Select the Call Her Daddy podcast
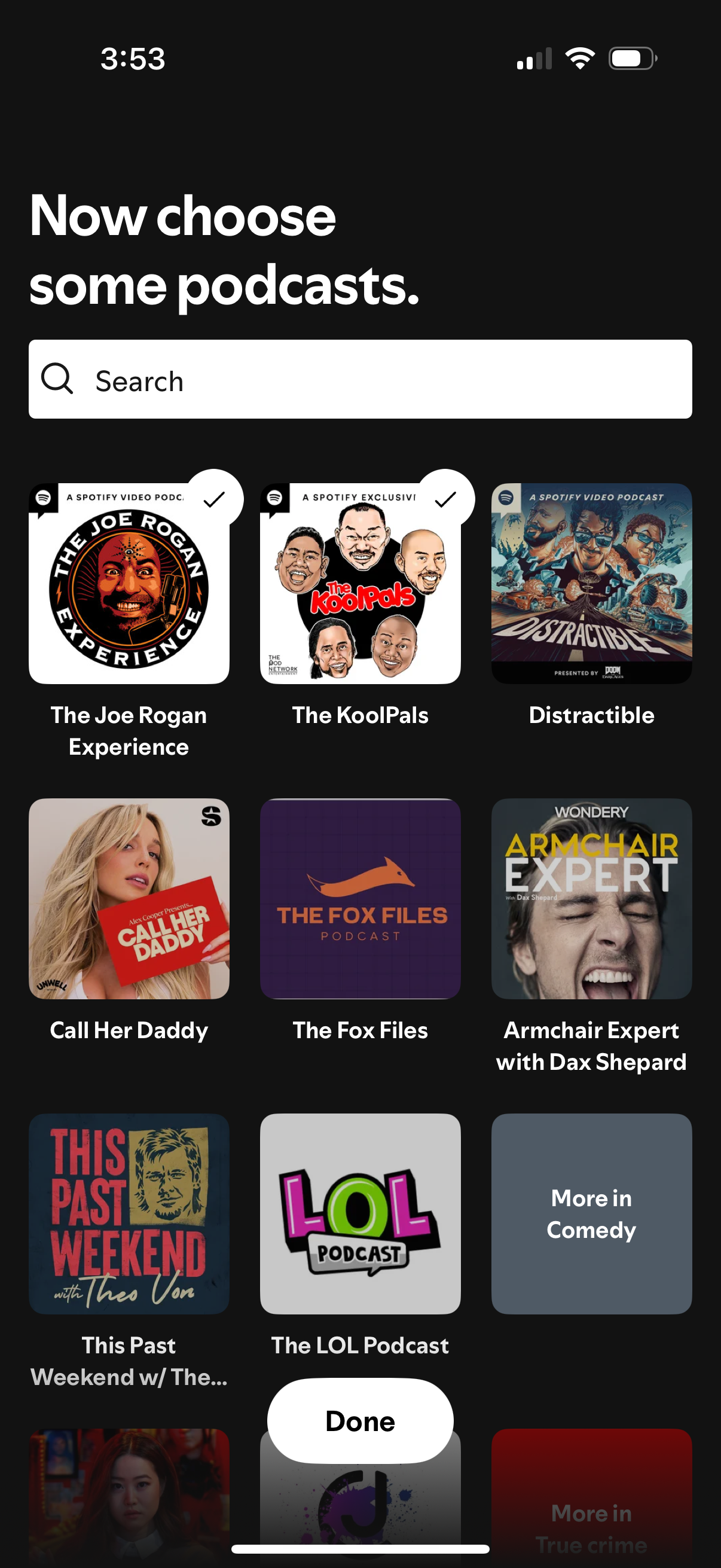 pos(129,899)
